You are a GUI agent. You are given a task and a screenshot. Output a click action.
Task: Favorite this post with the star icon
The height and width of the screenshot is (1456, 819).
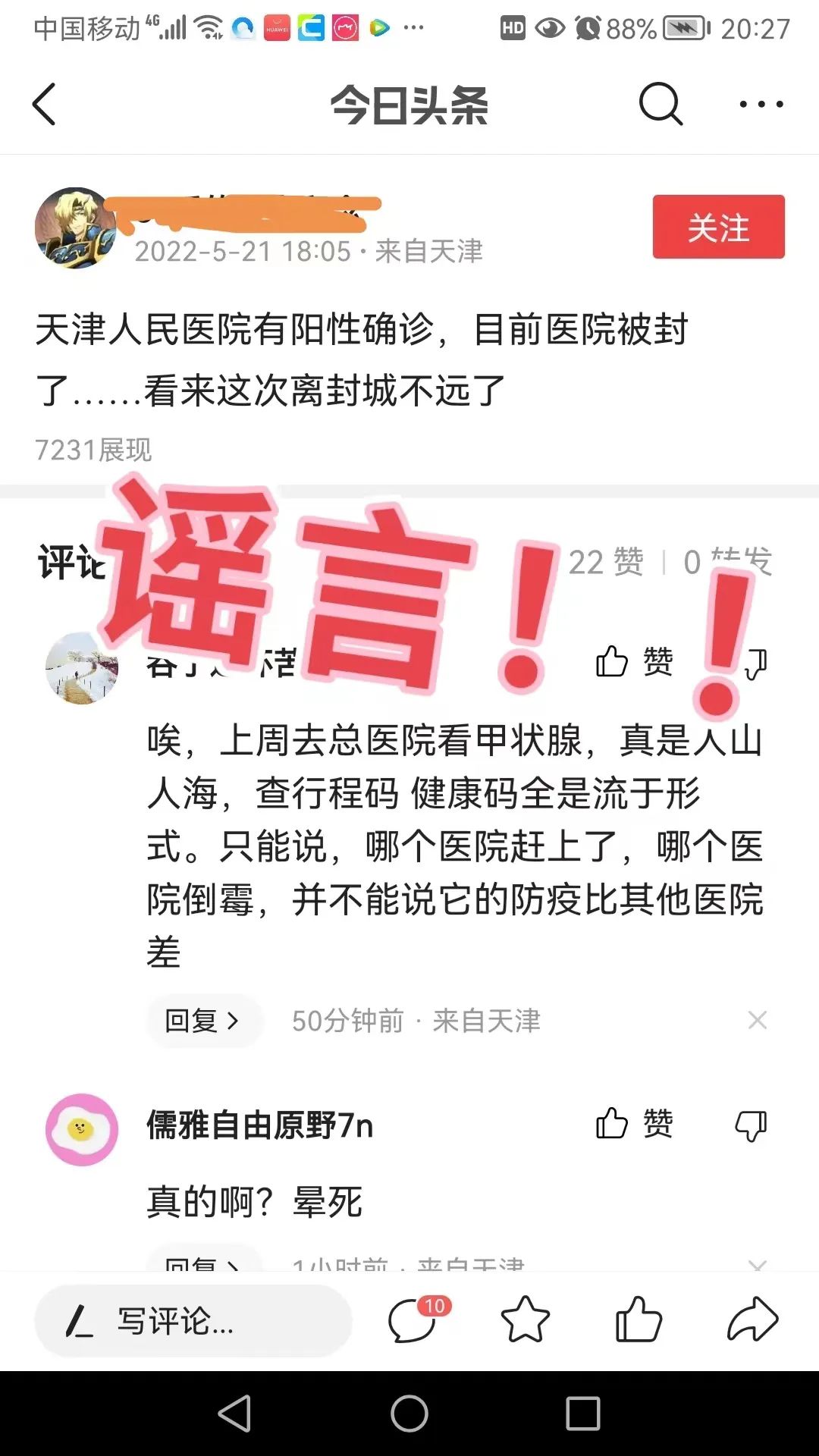tap(525, 1319)
